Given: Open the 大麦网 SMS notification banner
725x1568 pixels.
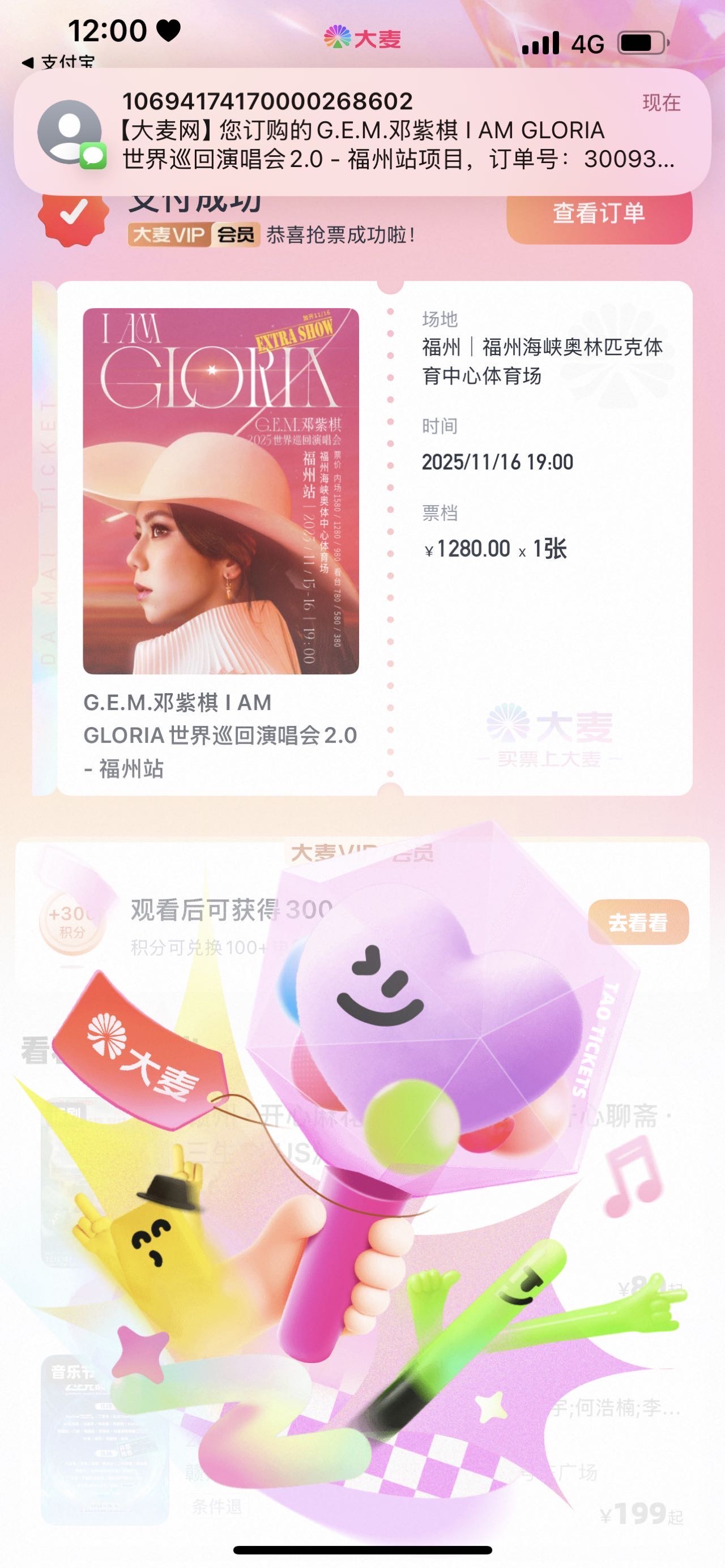Looking at the screenshot, I should [x=362, y=131].
